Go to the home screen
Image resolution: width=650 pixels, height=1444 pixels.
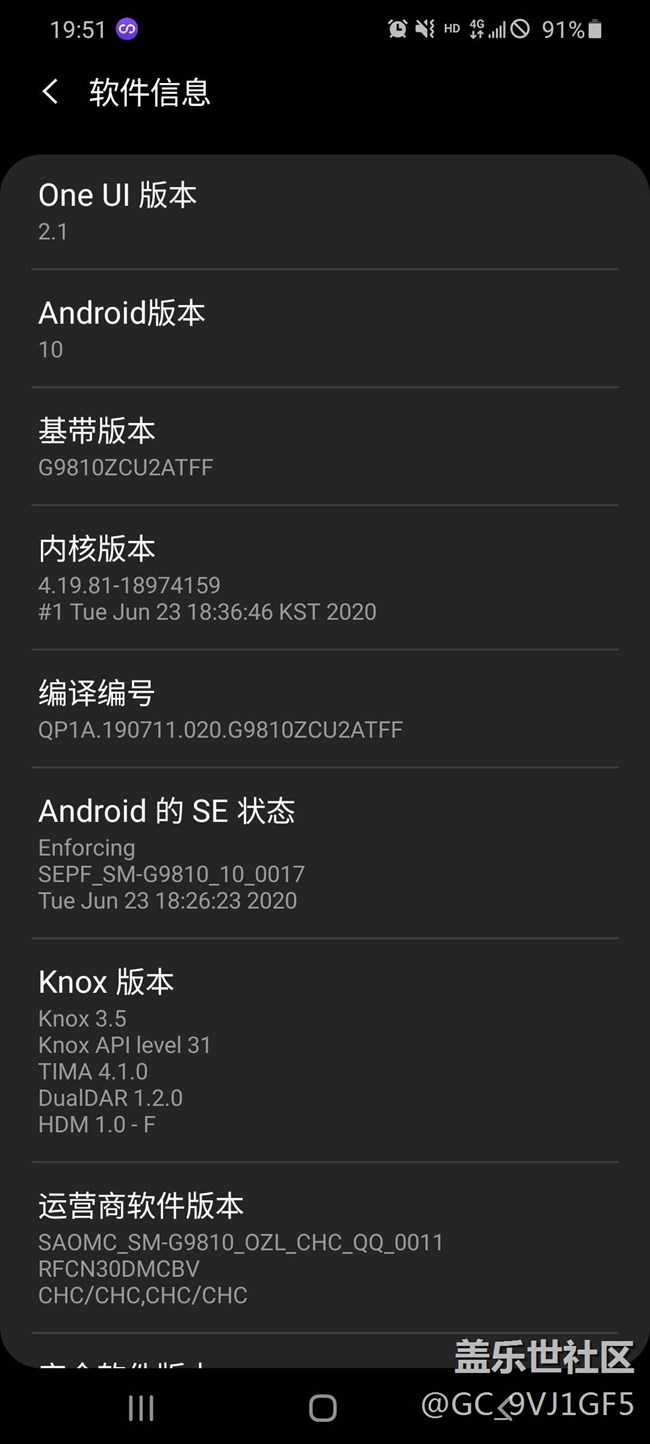[x=322, y=1408]
